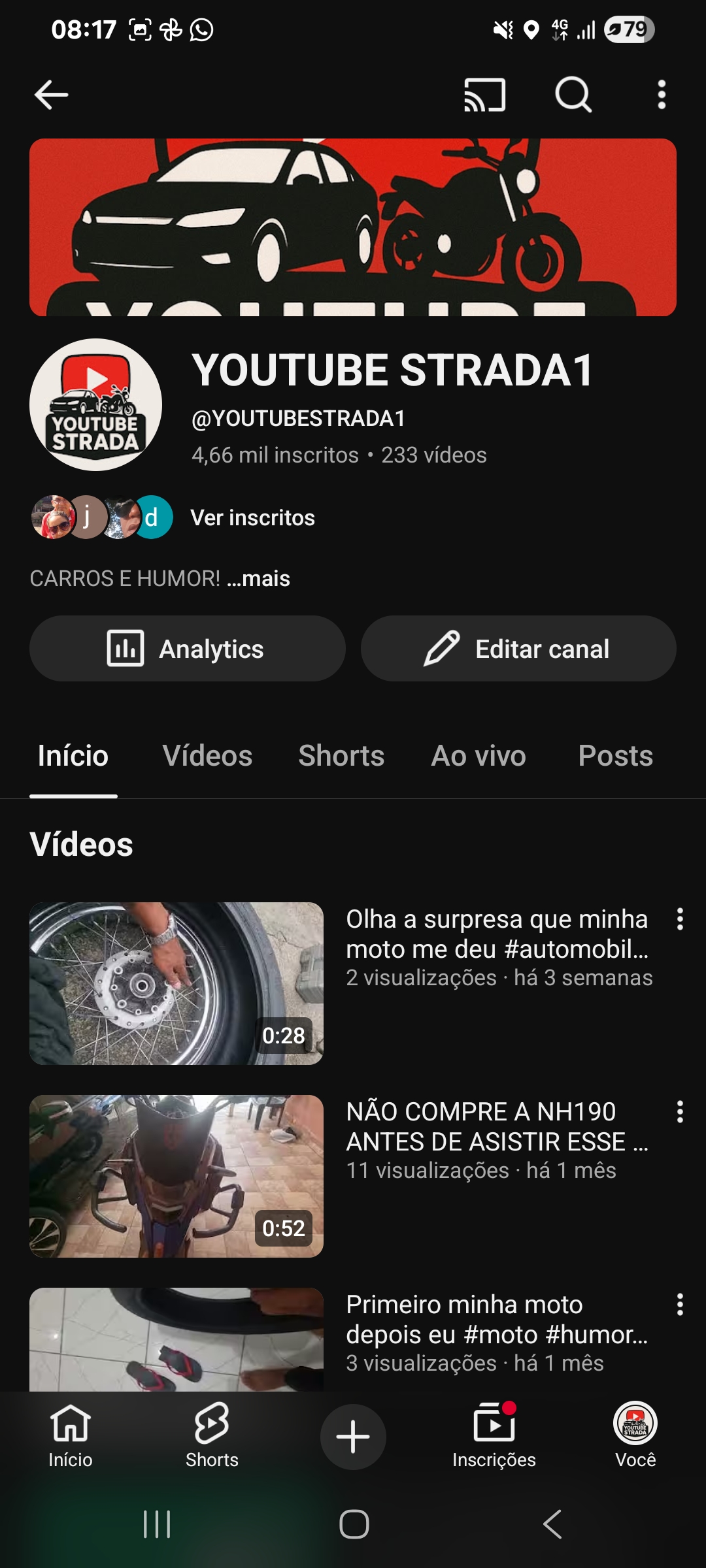Open Shorts in the bottom navigation
706x1568 pixels.
[x=212, y=1435]
